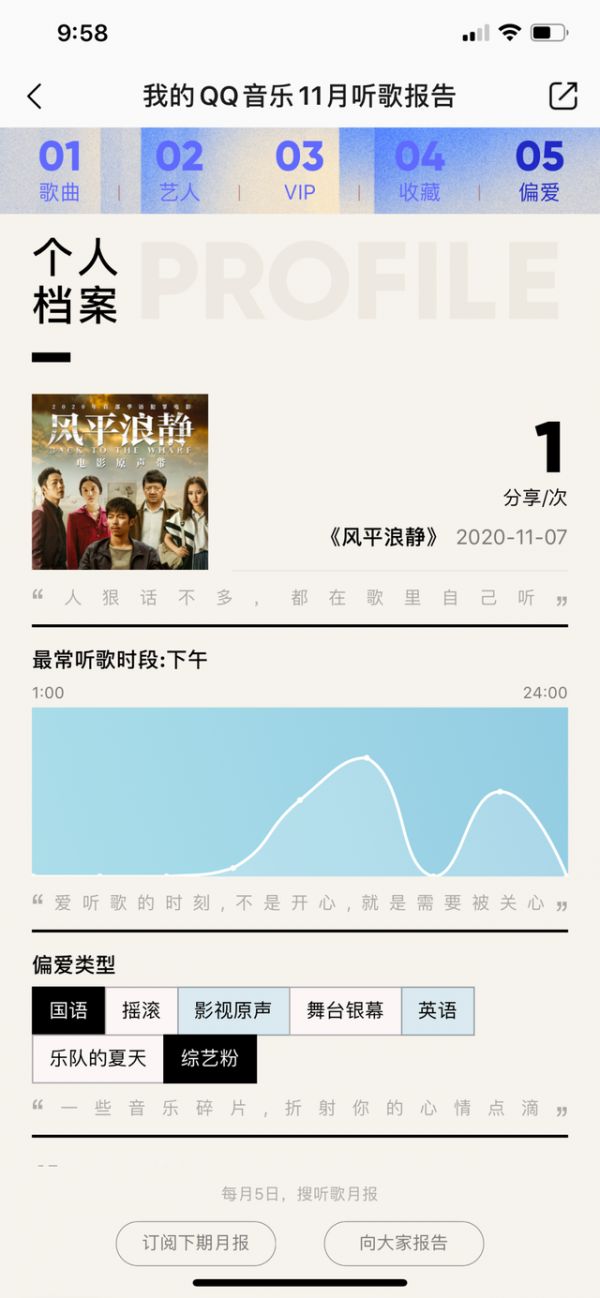Choose the 影视原声 tag

click(233, 1011)
